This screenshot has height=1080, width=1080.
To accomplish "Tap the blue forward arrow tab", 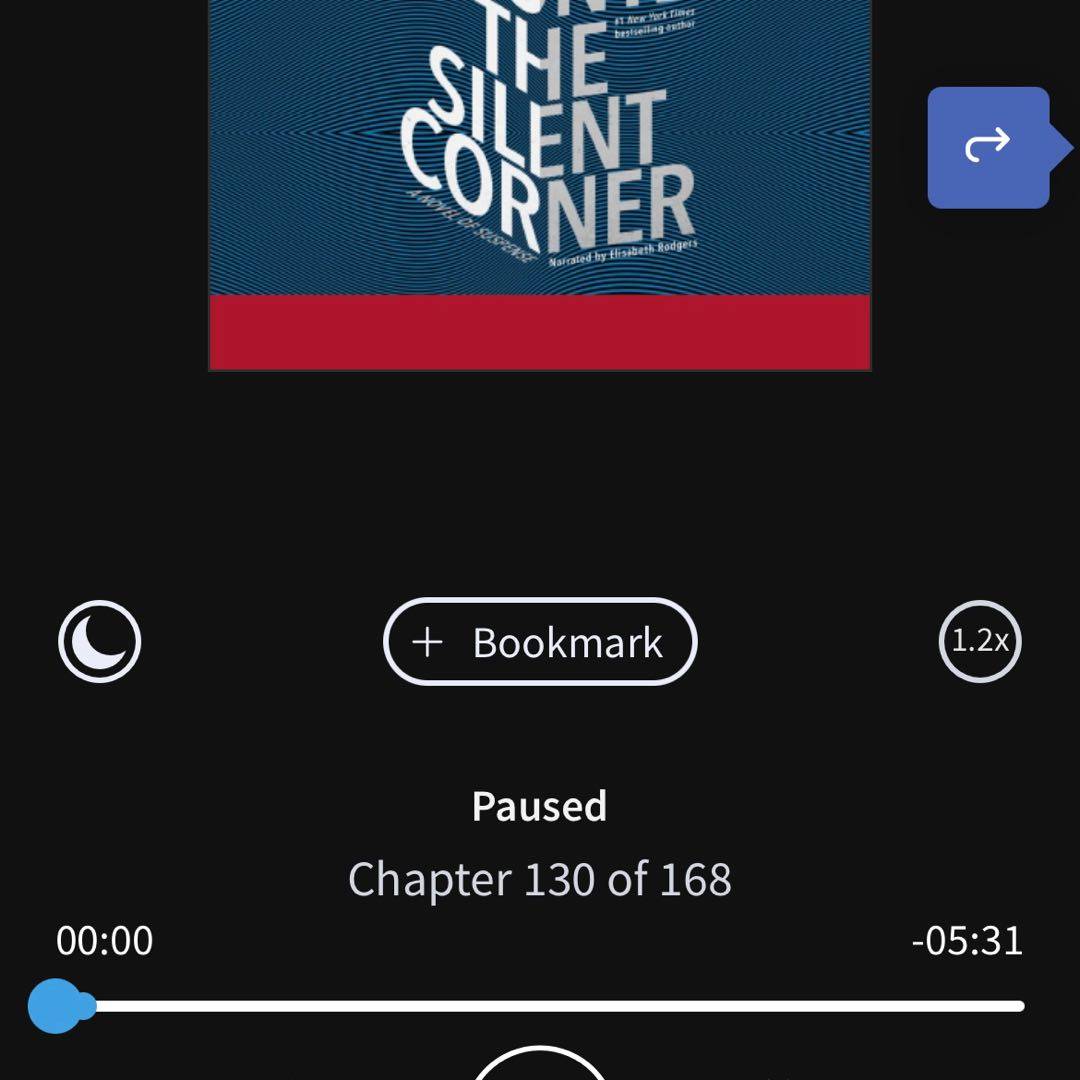I will pyautogui.click(x=990, y=147).
